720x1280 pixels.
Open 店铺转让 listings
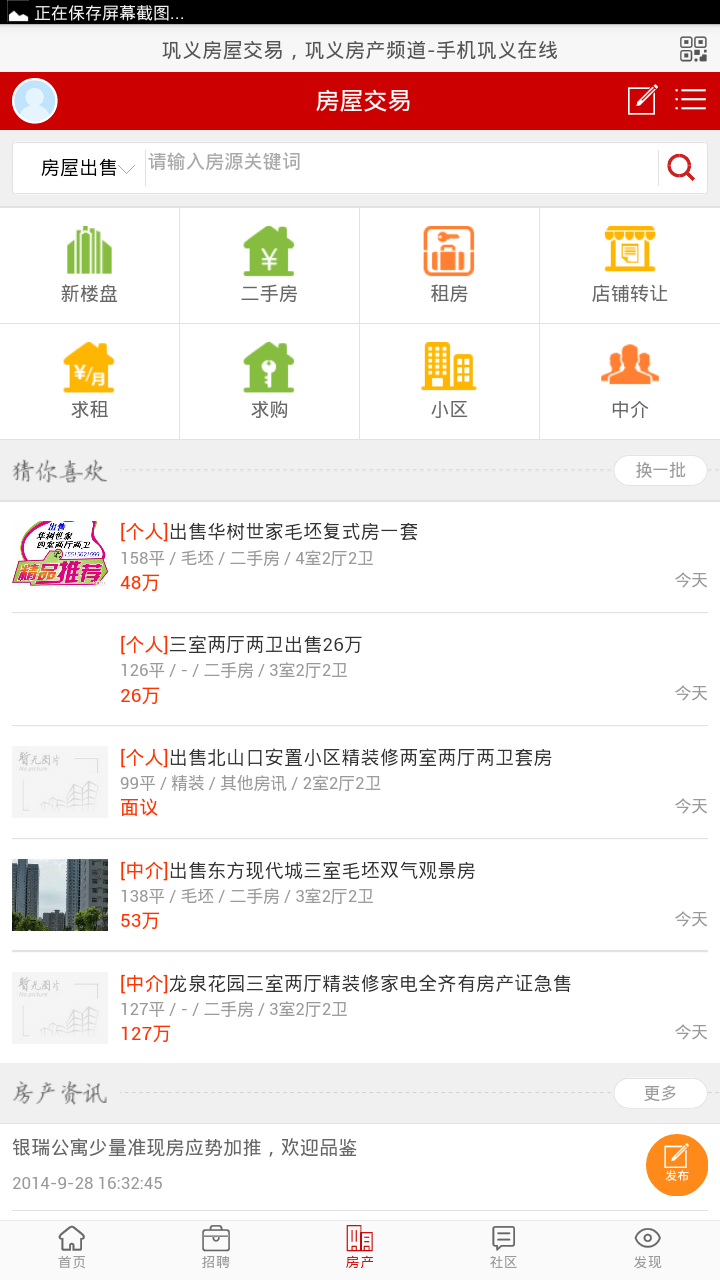(630, 265)
